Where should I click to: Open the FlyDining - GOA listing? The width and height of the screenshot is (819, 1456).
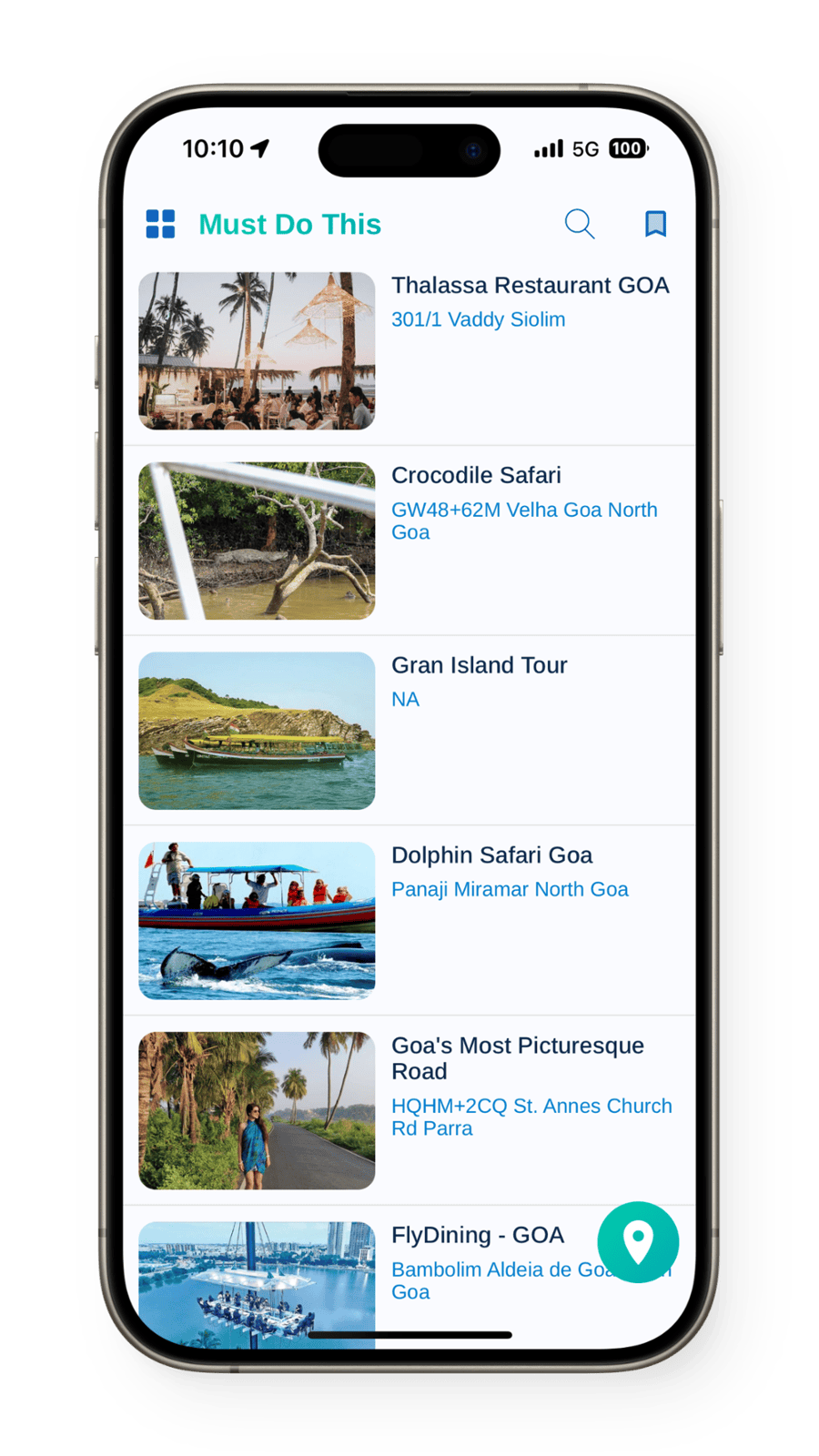(x=477, y=1236)
